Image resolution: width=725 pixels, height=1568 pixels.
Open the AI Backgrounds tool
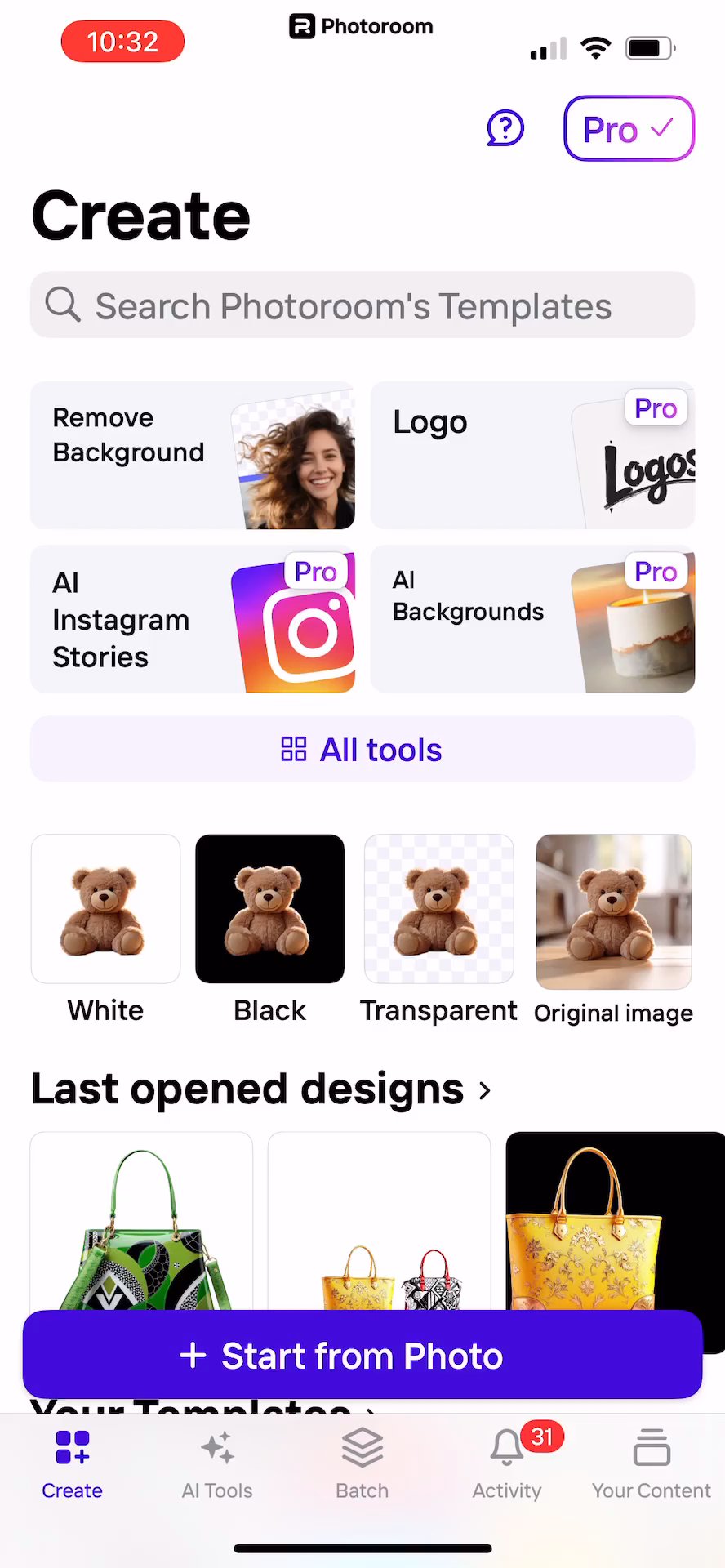click(532, 619)
